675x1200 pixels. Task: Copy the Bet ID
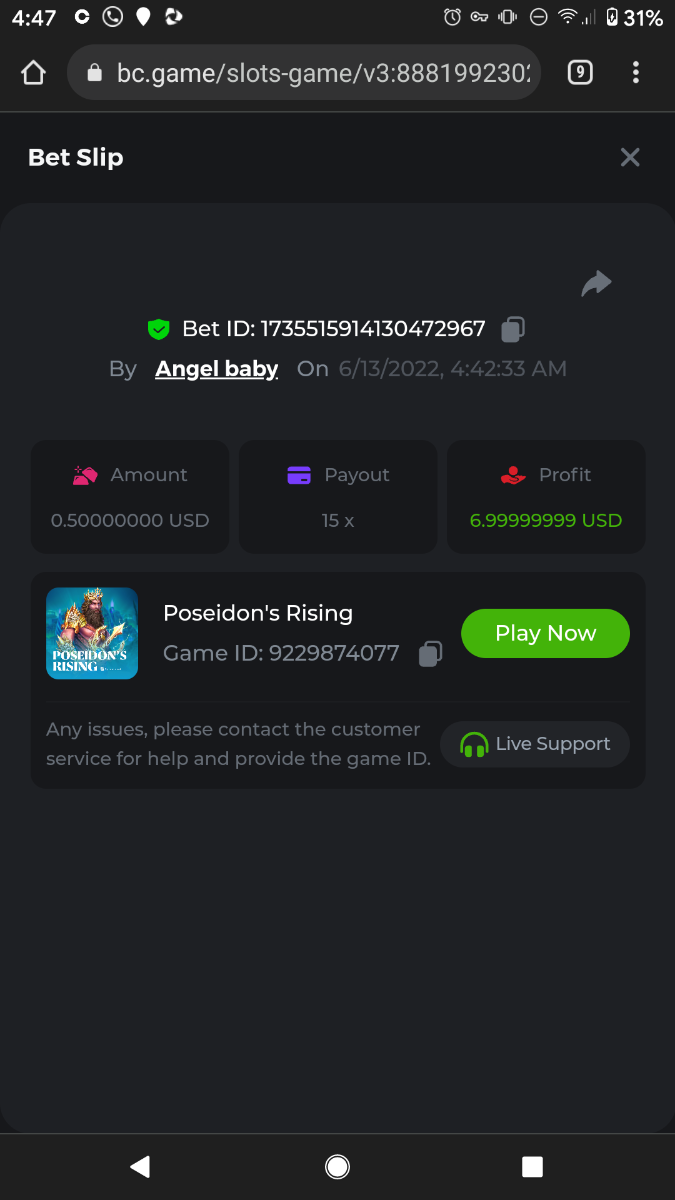point(513,329)
